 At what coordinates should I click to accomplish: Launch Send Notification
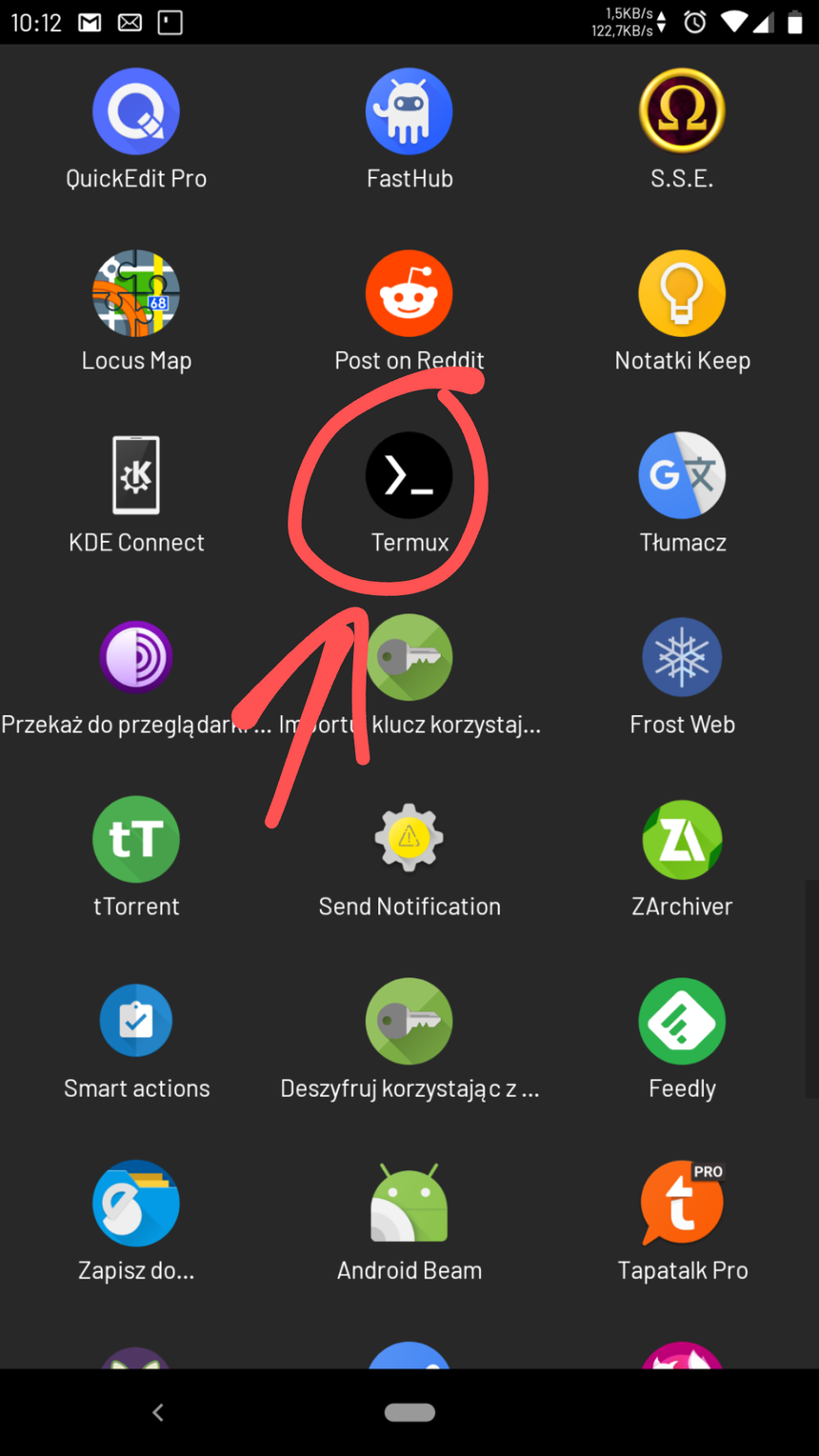409,840
